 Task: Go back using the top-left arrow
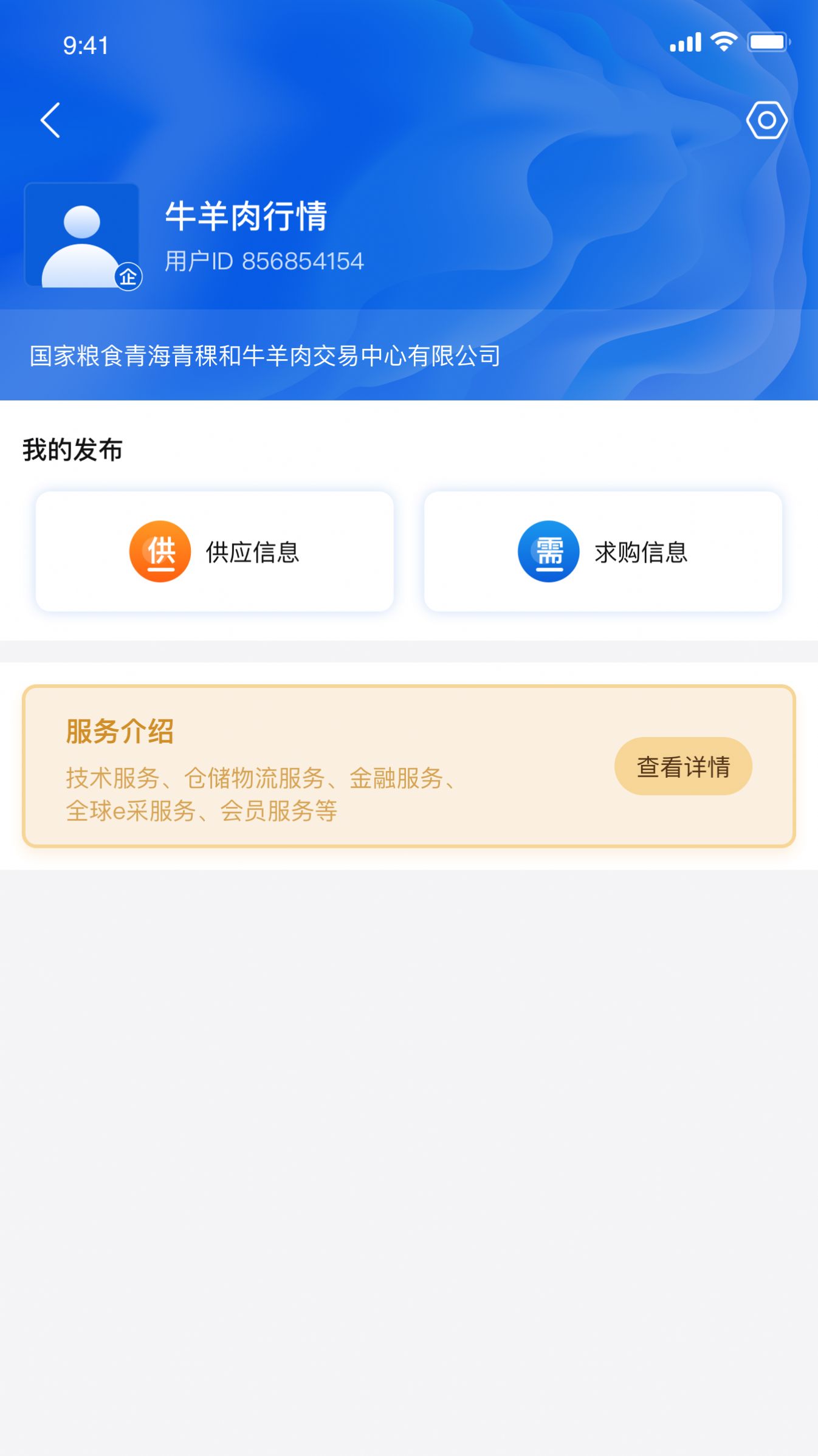coord(50,120)
